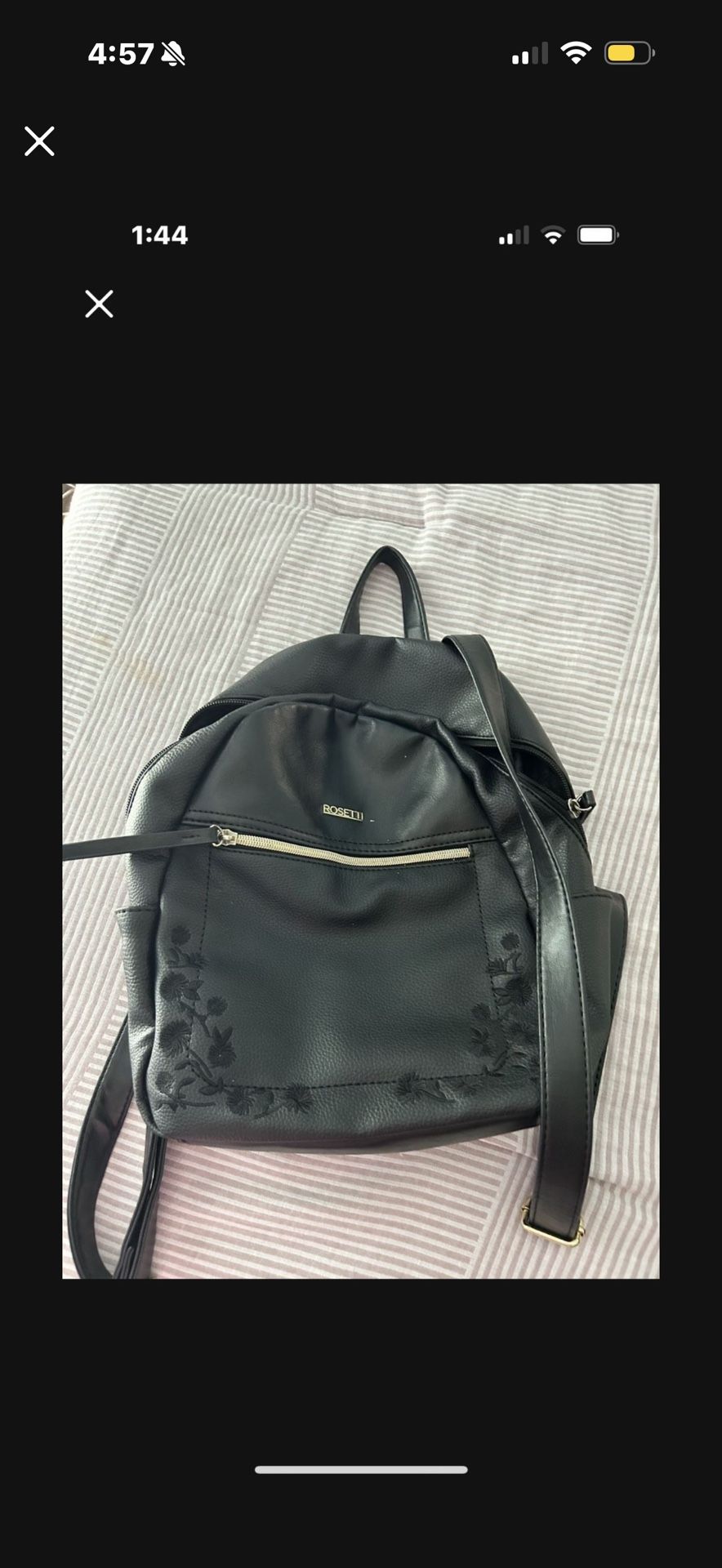Tap the battery icon inside the inner screenshot

coord(598,234)
